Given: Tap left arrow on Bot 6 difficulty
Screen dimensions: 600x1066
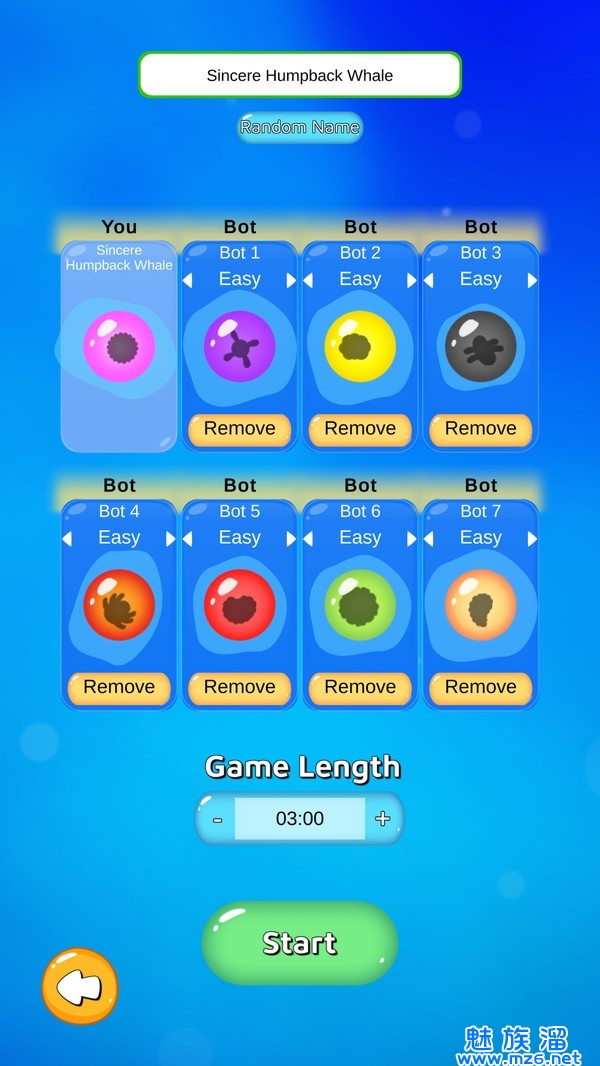Looking at the screenshot, I should (308, 539).
